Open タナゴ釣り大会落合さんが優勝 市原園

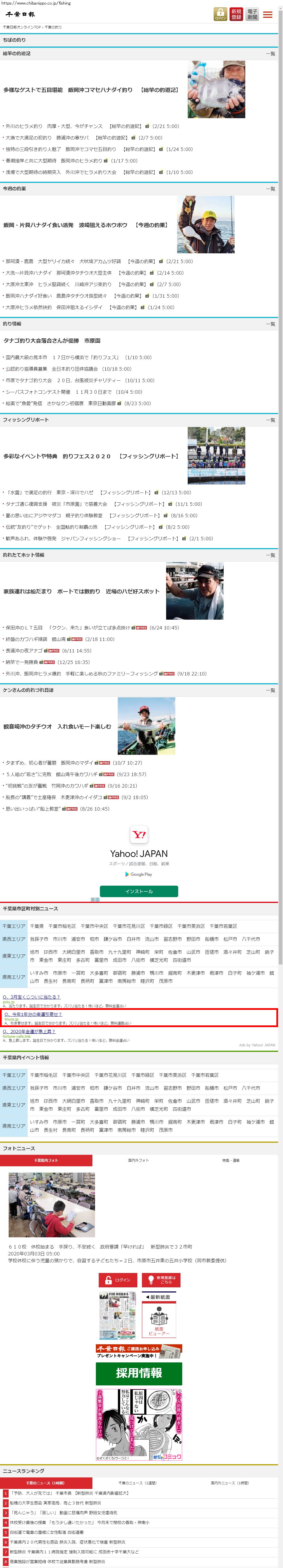tap(52, 341)
